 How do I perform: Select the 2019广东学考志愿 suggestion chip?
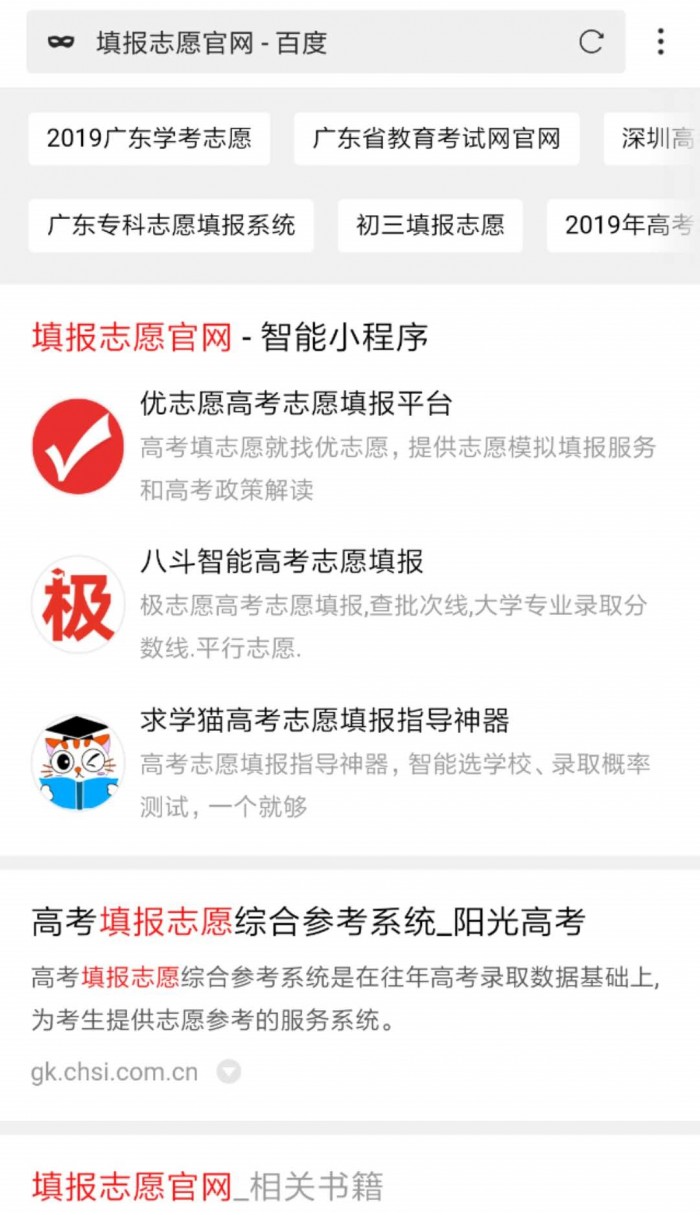click(149, 138)
